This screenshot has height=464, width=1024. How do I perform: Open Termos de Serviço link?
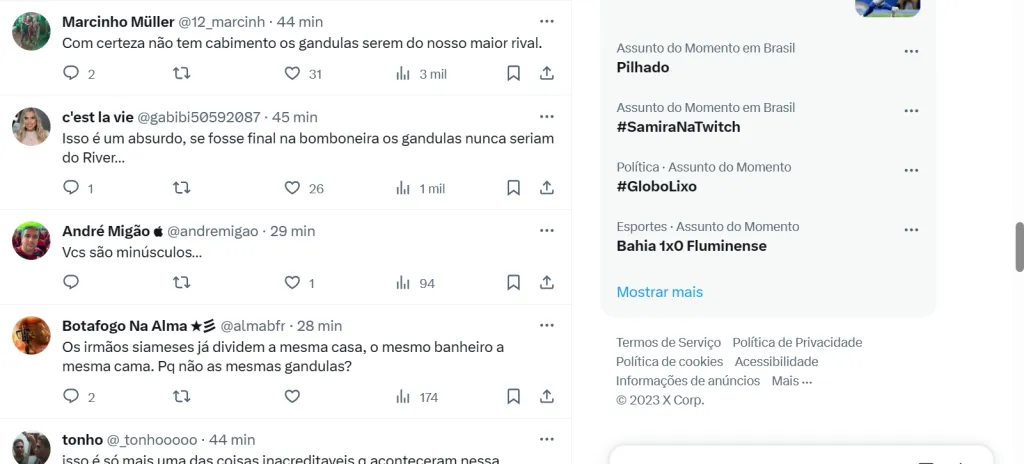coord(668,342)
